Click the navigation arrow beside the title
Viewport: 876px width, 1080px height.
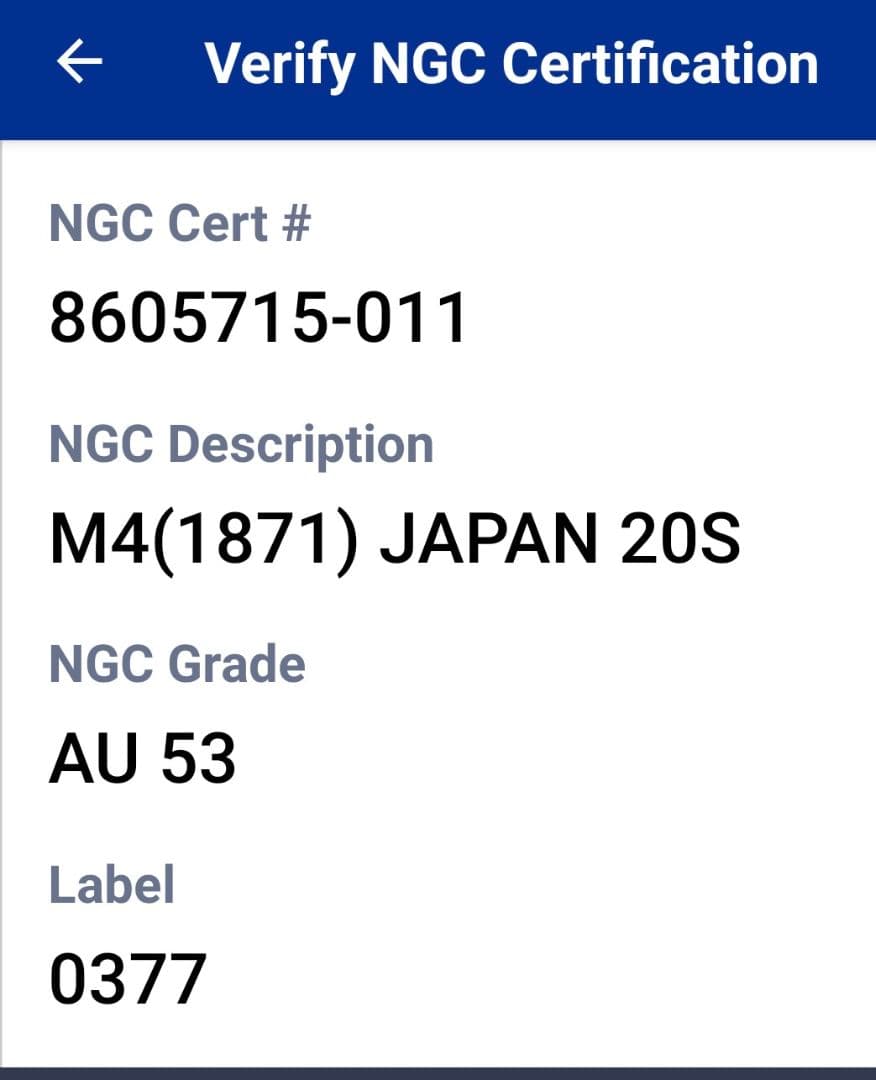point(81,60)
